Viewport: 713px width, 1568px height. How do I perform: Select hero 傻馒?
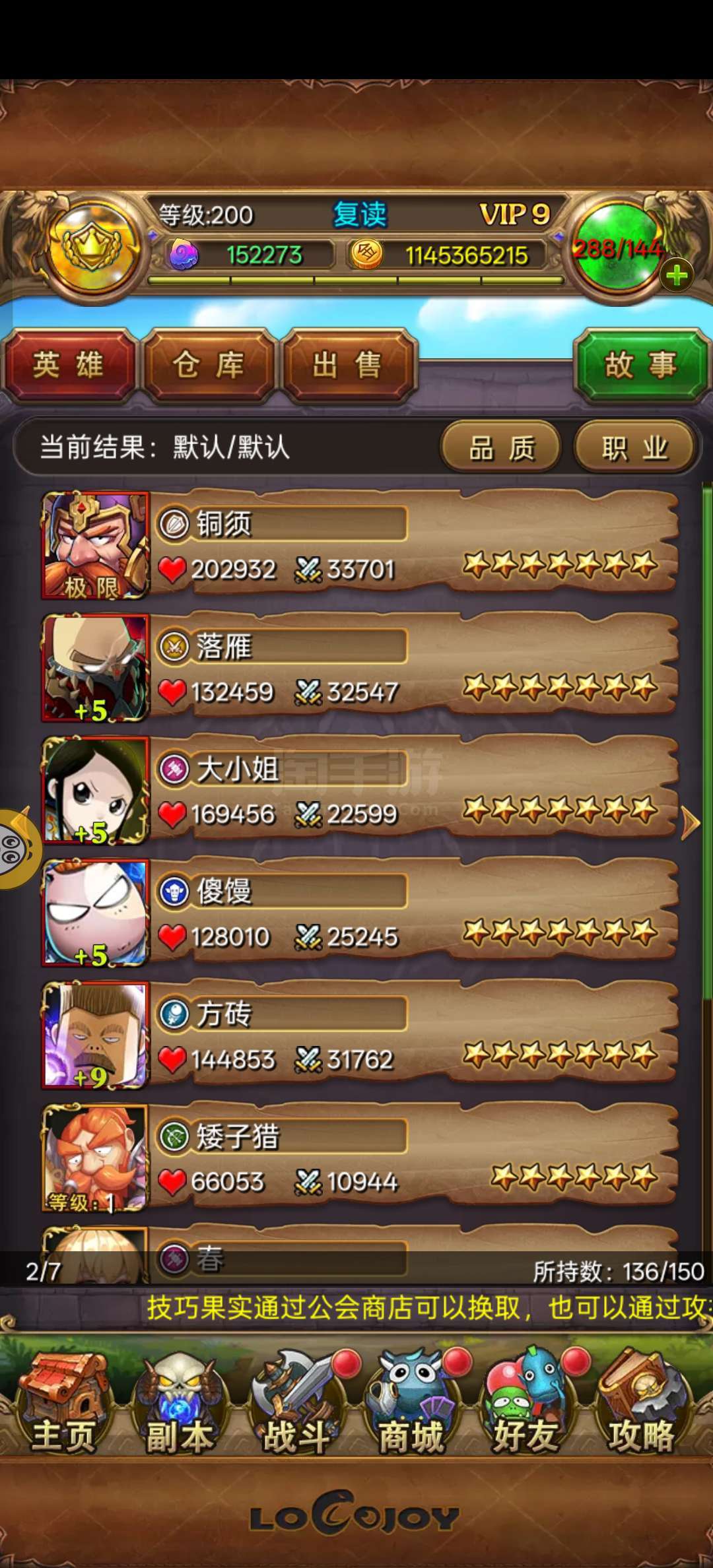pos(360,913)
